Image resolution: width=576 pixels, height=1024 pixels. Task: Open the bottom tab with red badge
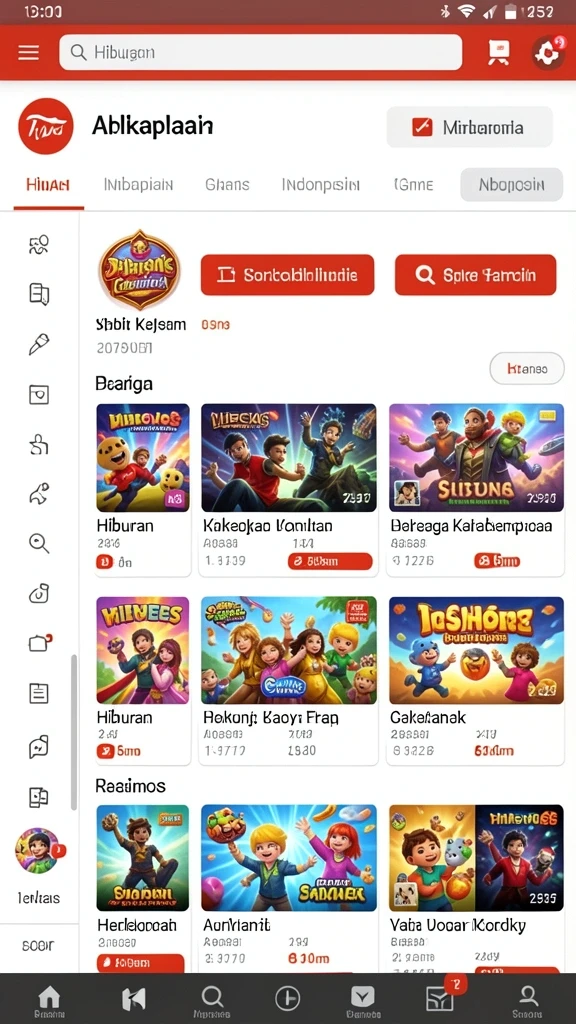tap(442, 999)
